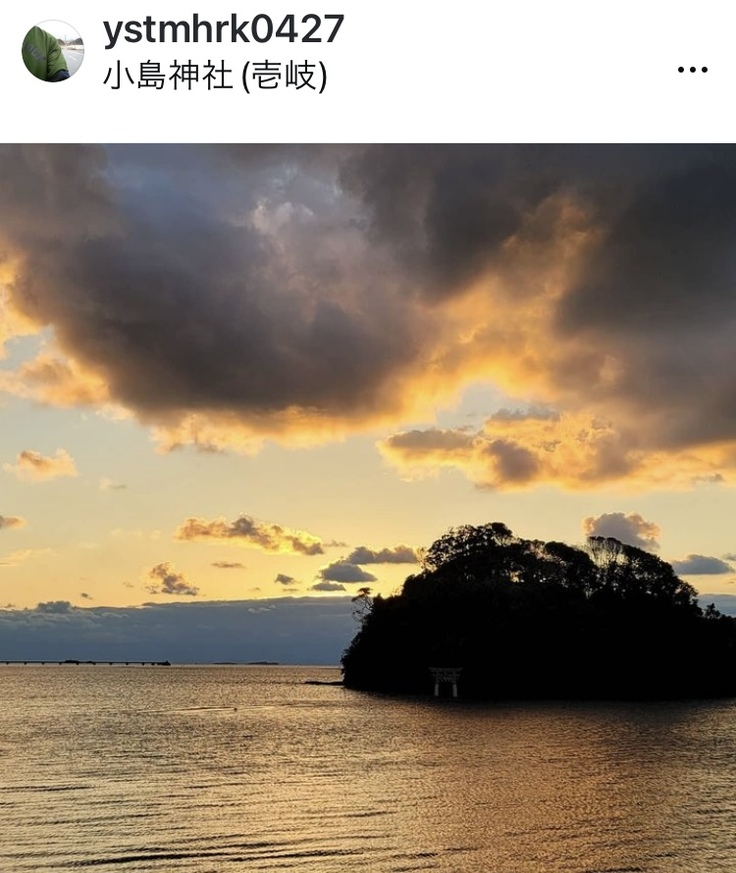The image size is (736, 873).
Task: Open the sunset island post photo
Action: [368, 508]
